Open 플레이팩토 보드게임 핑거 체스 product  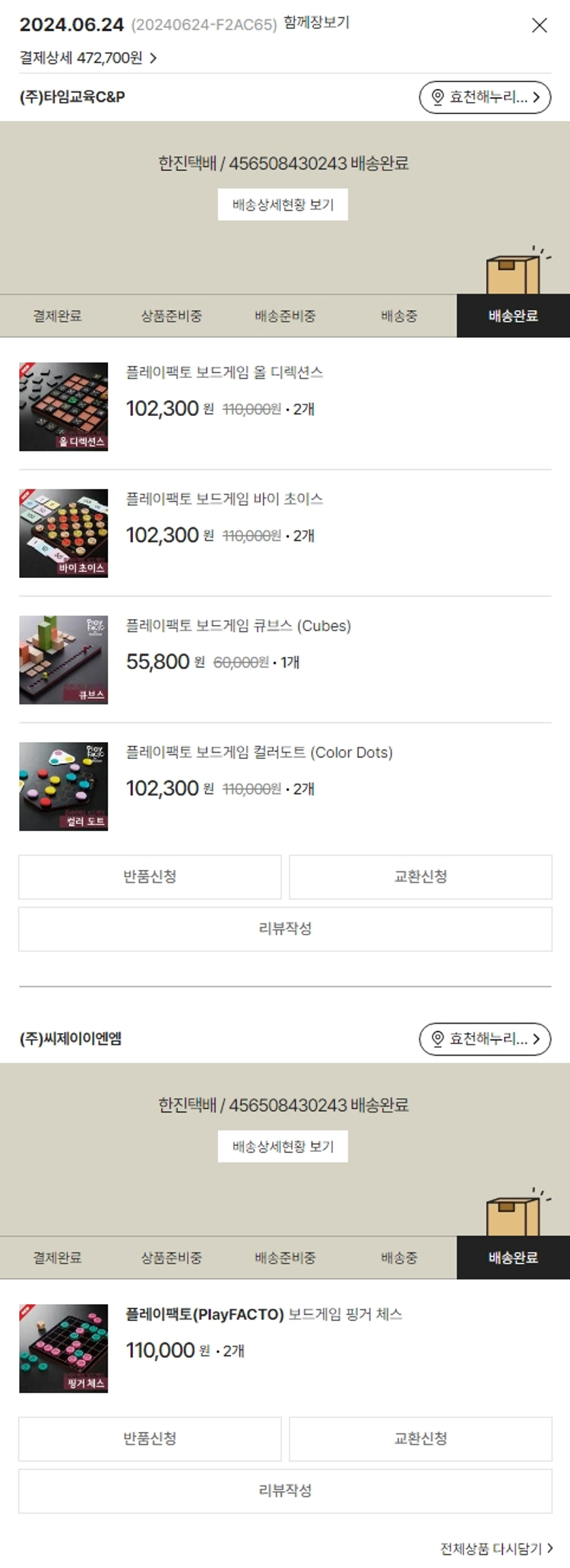[x=263, y=1314]
